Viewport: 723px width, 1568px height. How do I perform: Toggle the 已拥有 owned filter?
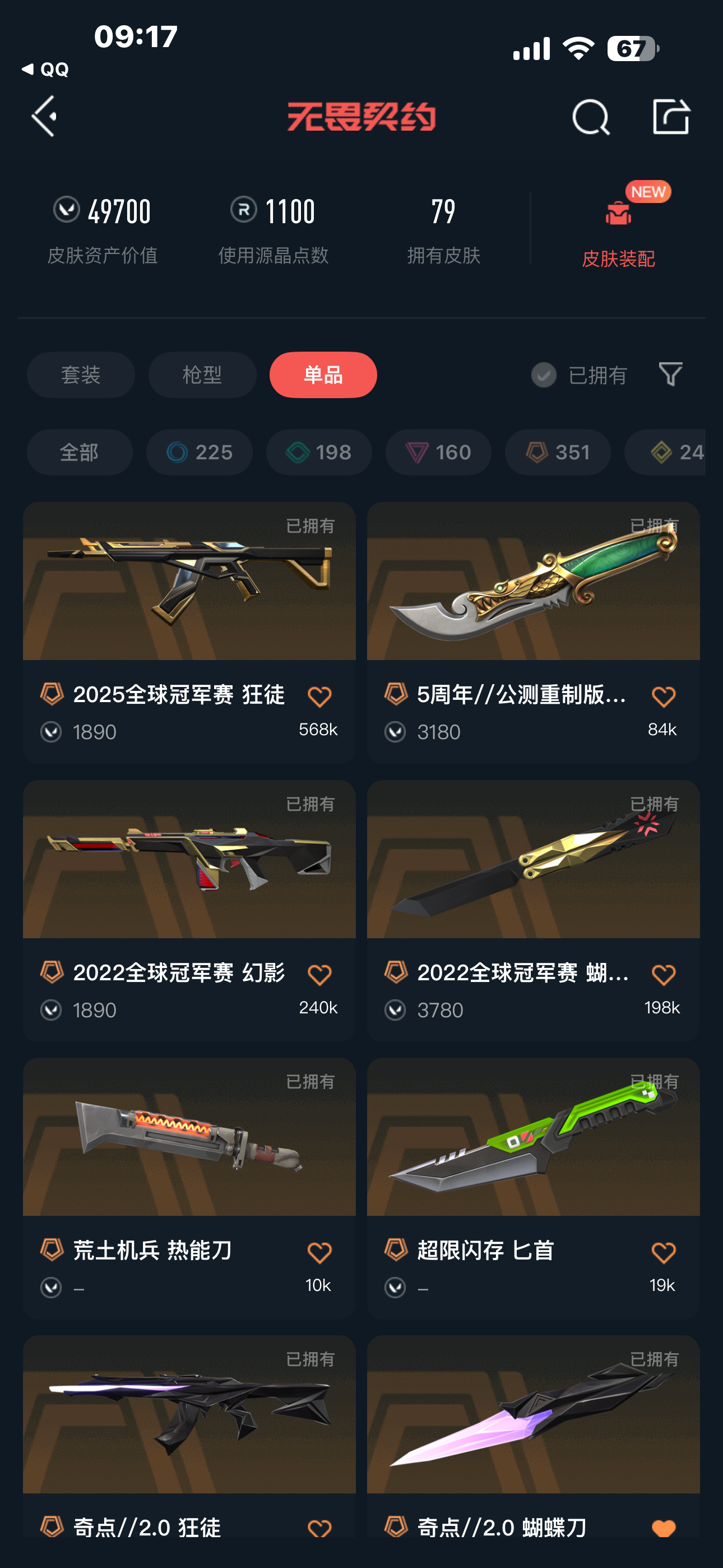pyautogui.click(x=578, y=375)
